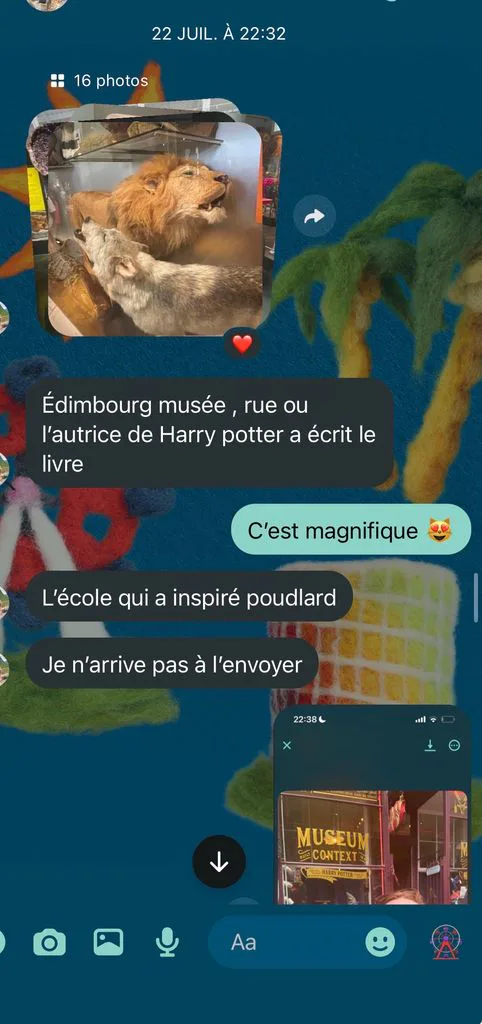
Task: Open the Museum Context screenshot image
Action: [x=372, y=807]
